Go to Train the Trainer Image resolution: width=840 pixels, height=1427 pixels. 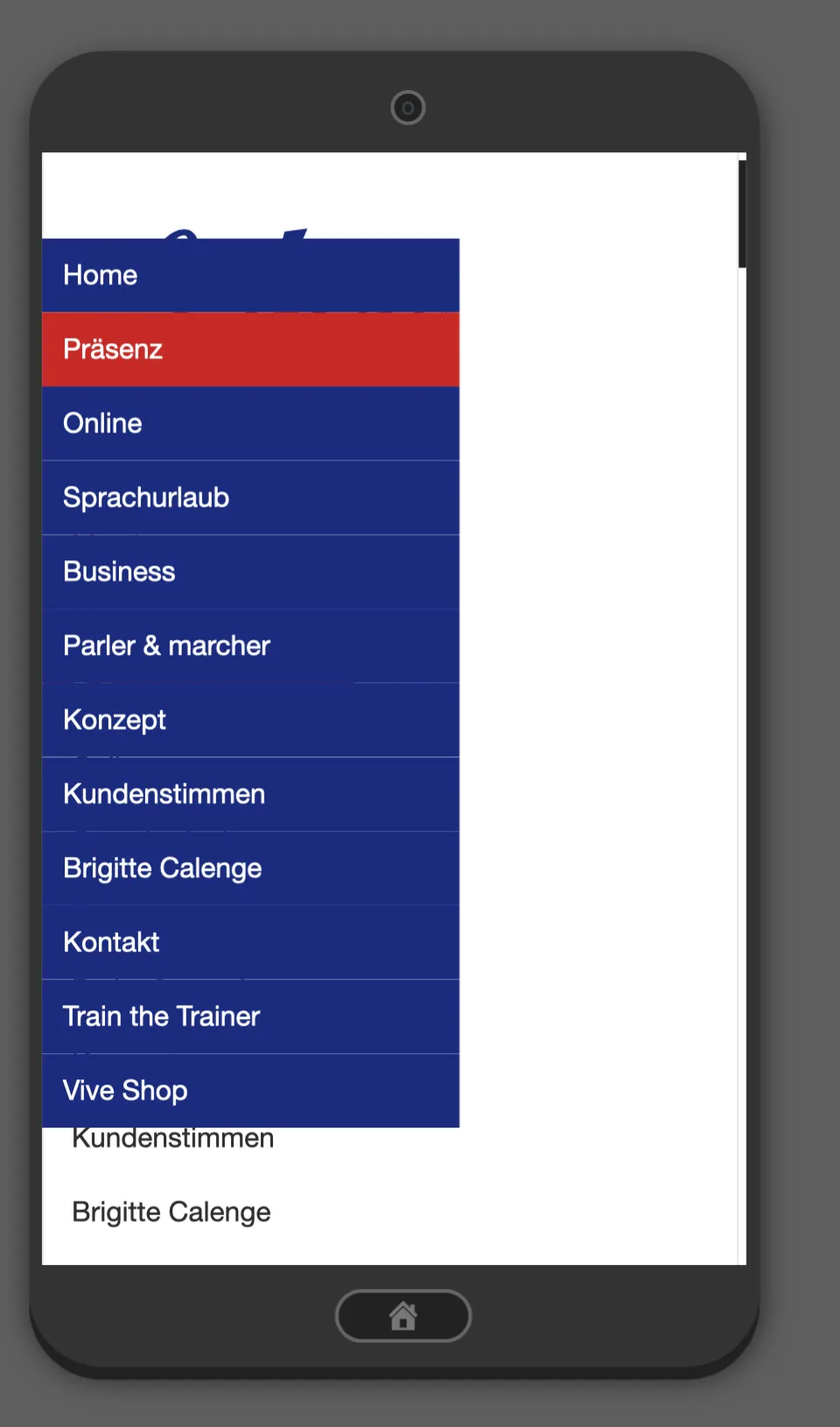click(250, 1016)
